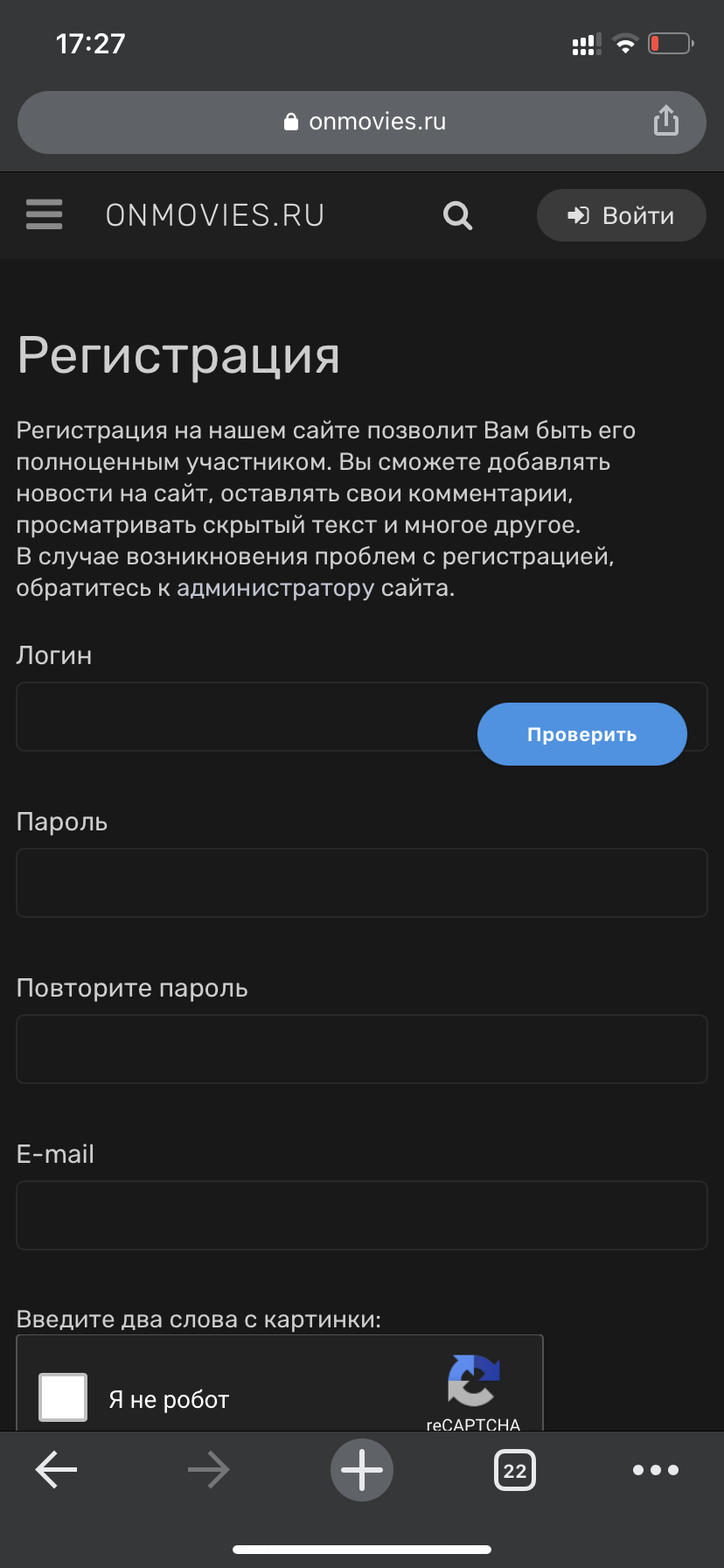Open the 22 tabs switcher
This screenshot has width=724, height=1568.
515,1470
